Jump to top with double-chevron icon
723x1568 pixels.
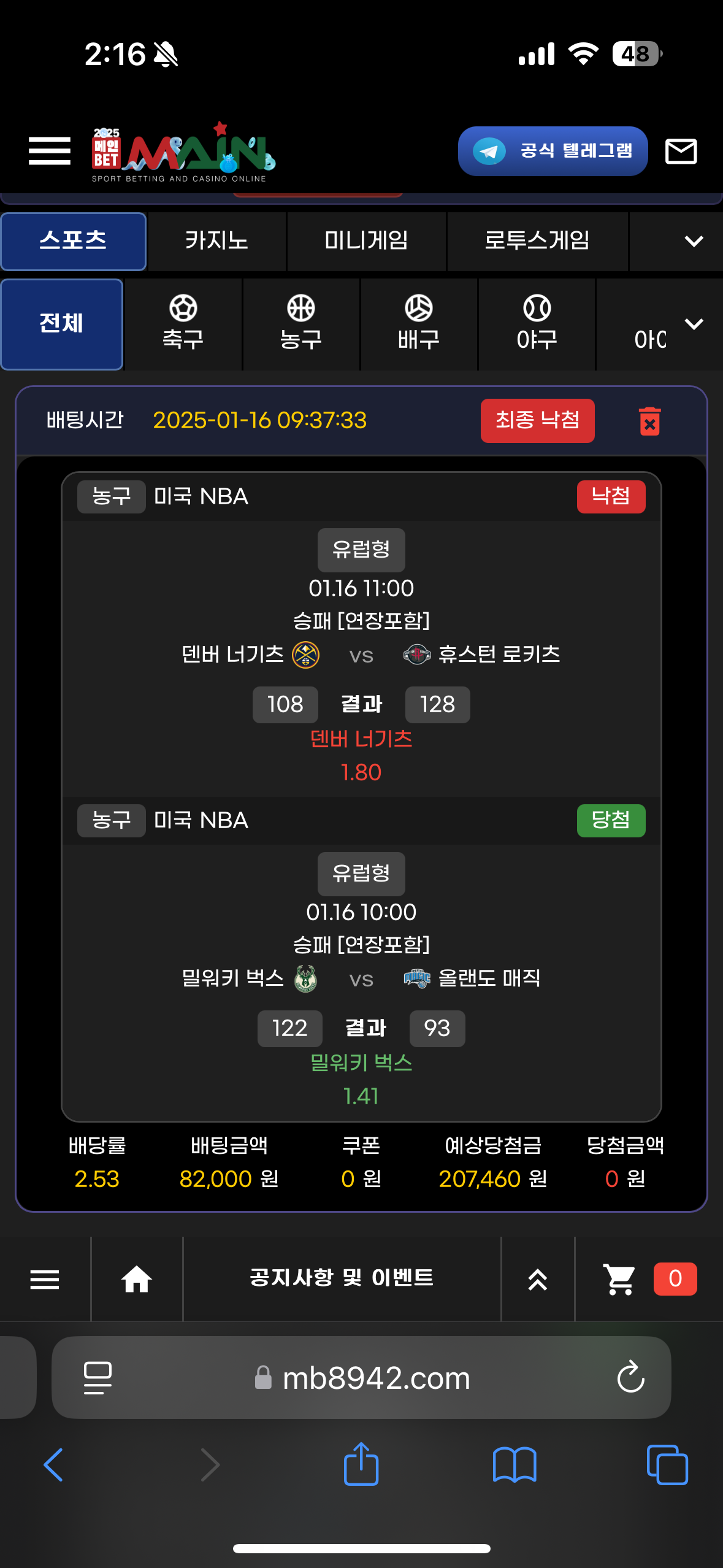[538, 1279]
